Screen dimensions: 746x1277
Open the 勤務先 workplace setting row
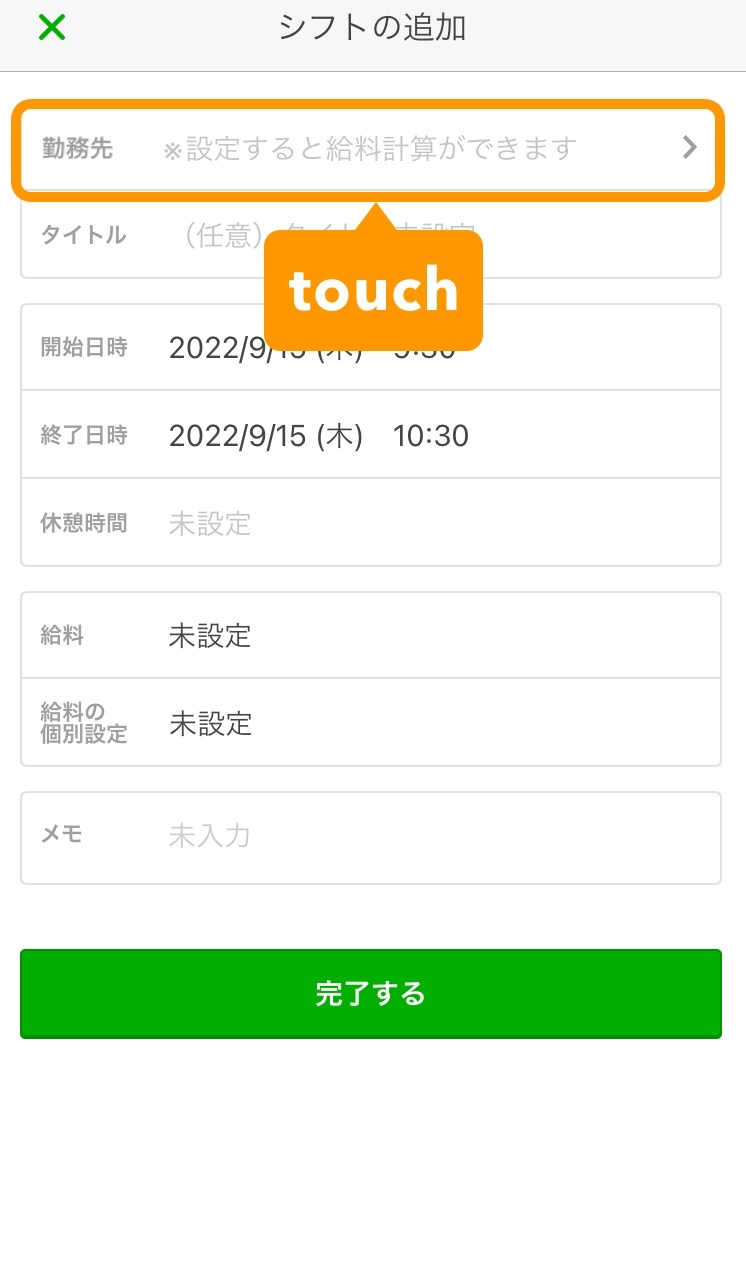(368, 149)
